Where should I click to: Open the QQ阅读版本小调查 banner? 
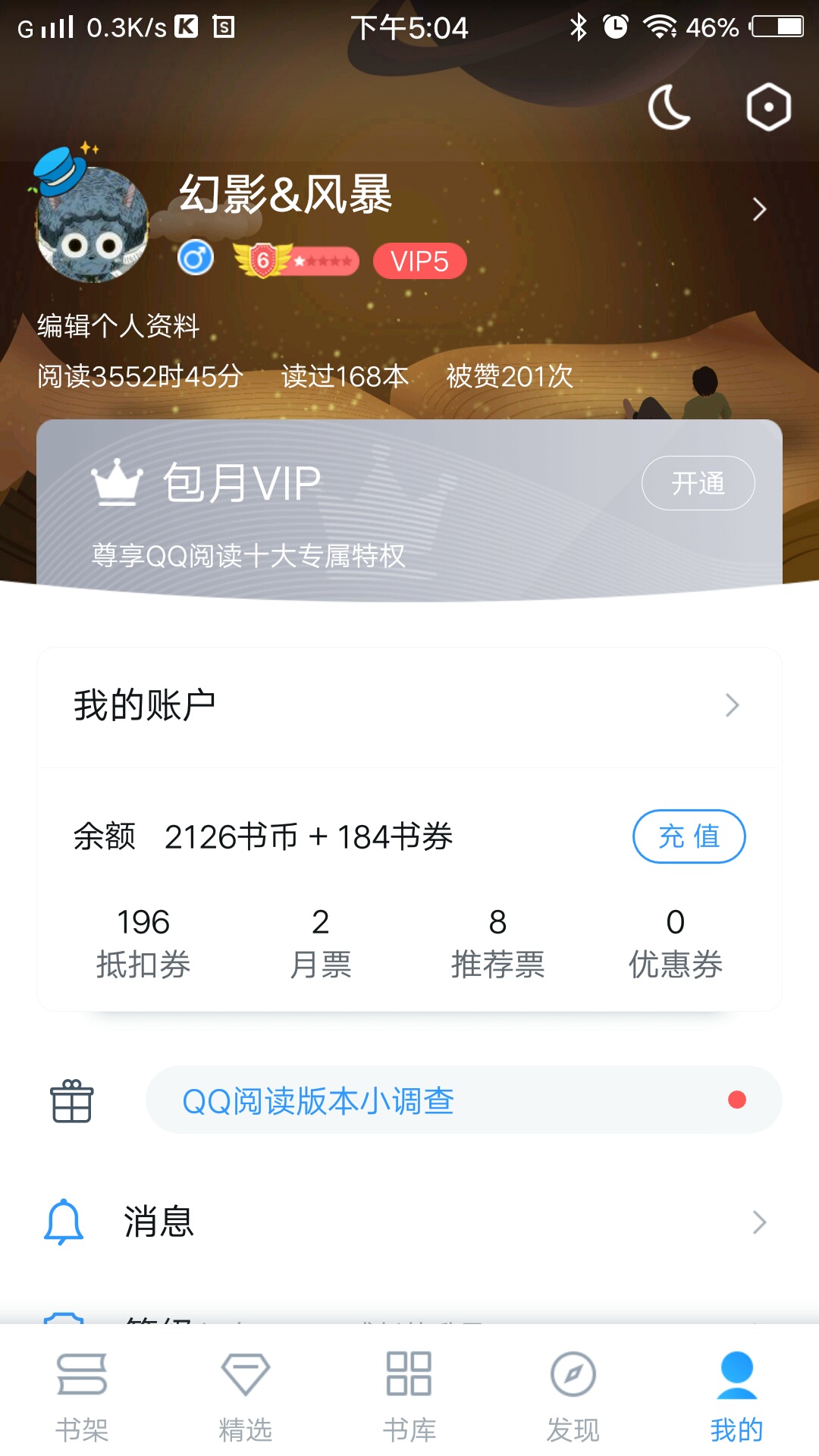(x=463, y=1100)
